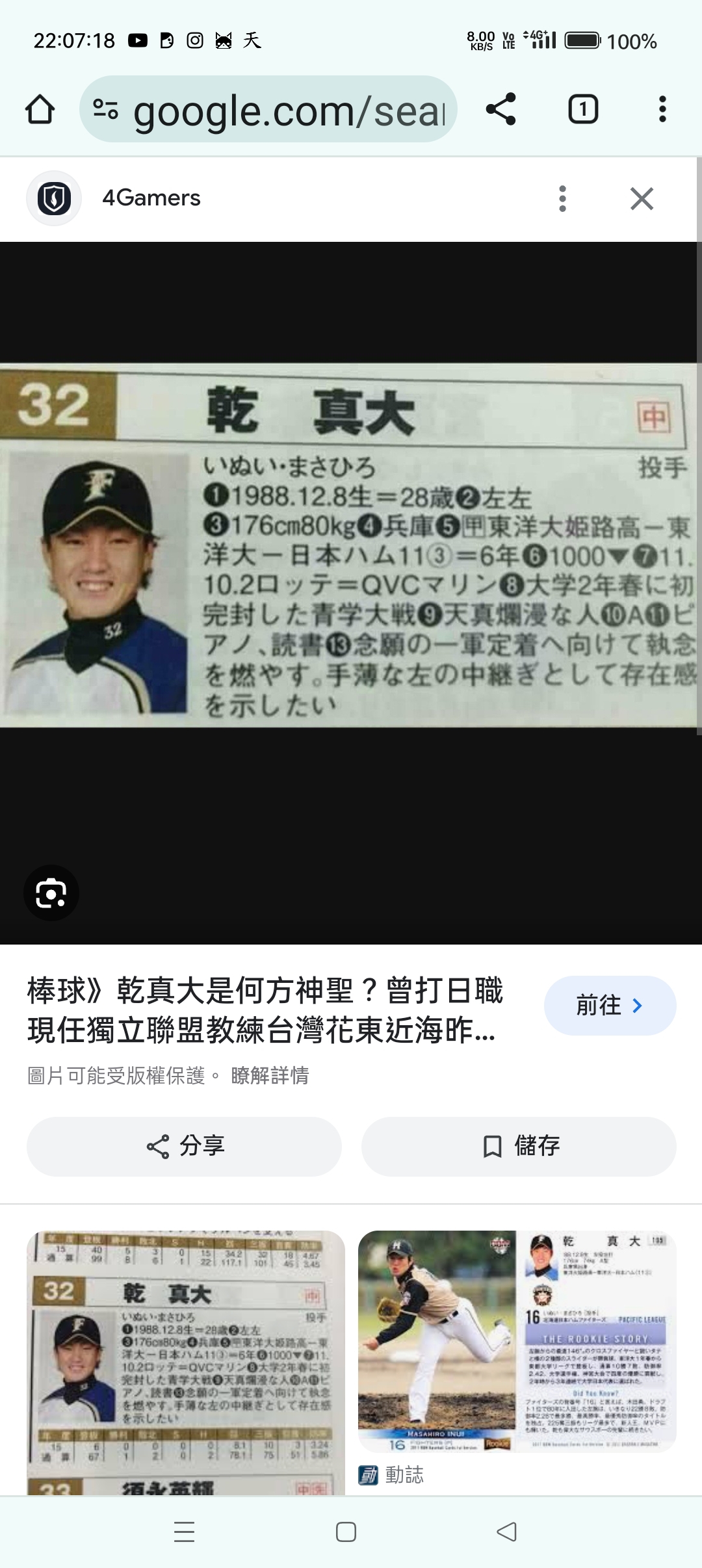Open the 4Gamers source site
This screenshot has width=702, height=1568.
tap(151, 198)
